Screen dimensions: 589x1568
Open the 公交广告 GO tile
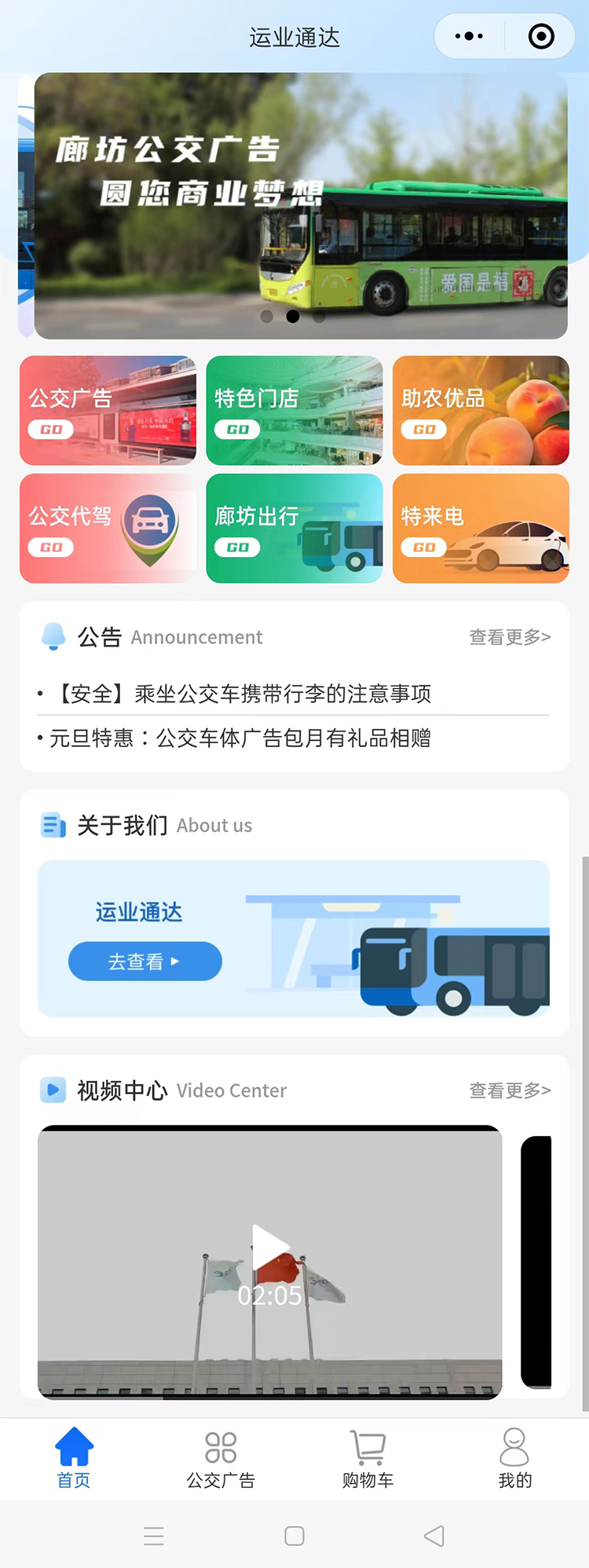tap(108, 410)
